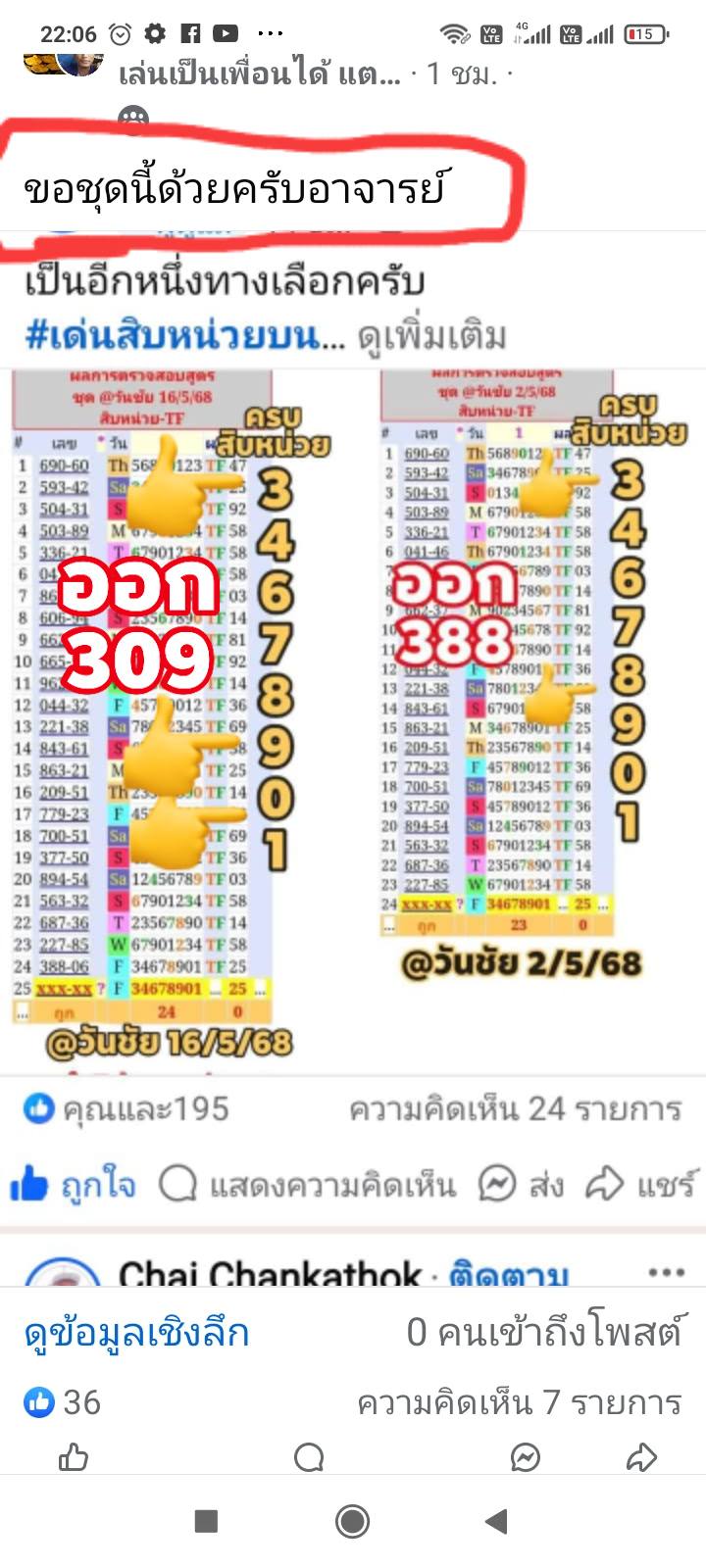Tap แสดงความคิดเห็น to comment
Screen dimensions: 706x1568
coord(308,1185)
